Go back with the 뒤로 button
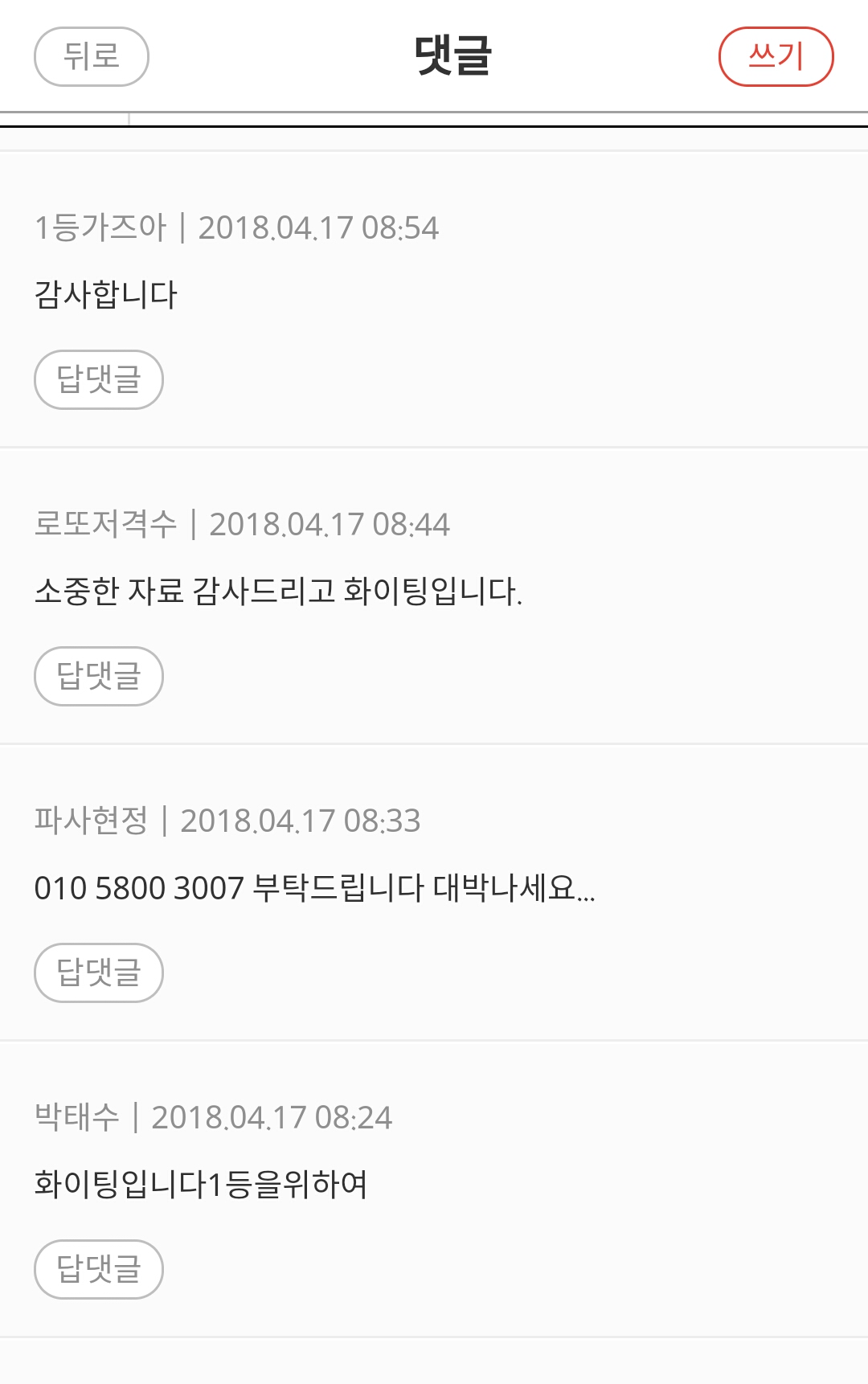This screenshot has width=868, height=1384. [x=92, y=56]
